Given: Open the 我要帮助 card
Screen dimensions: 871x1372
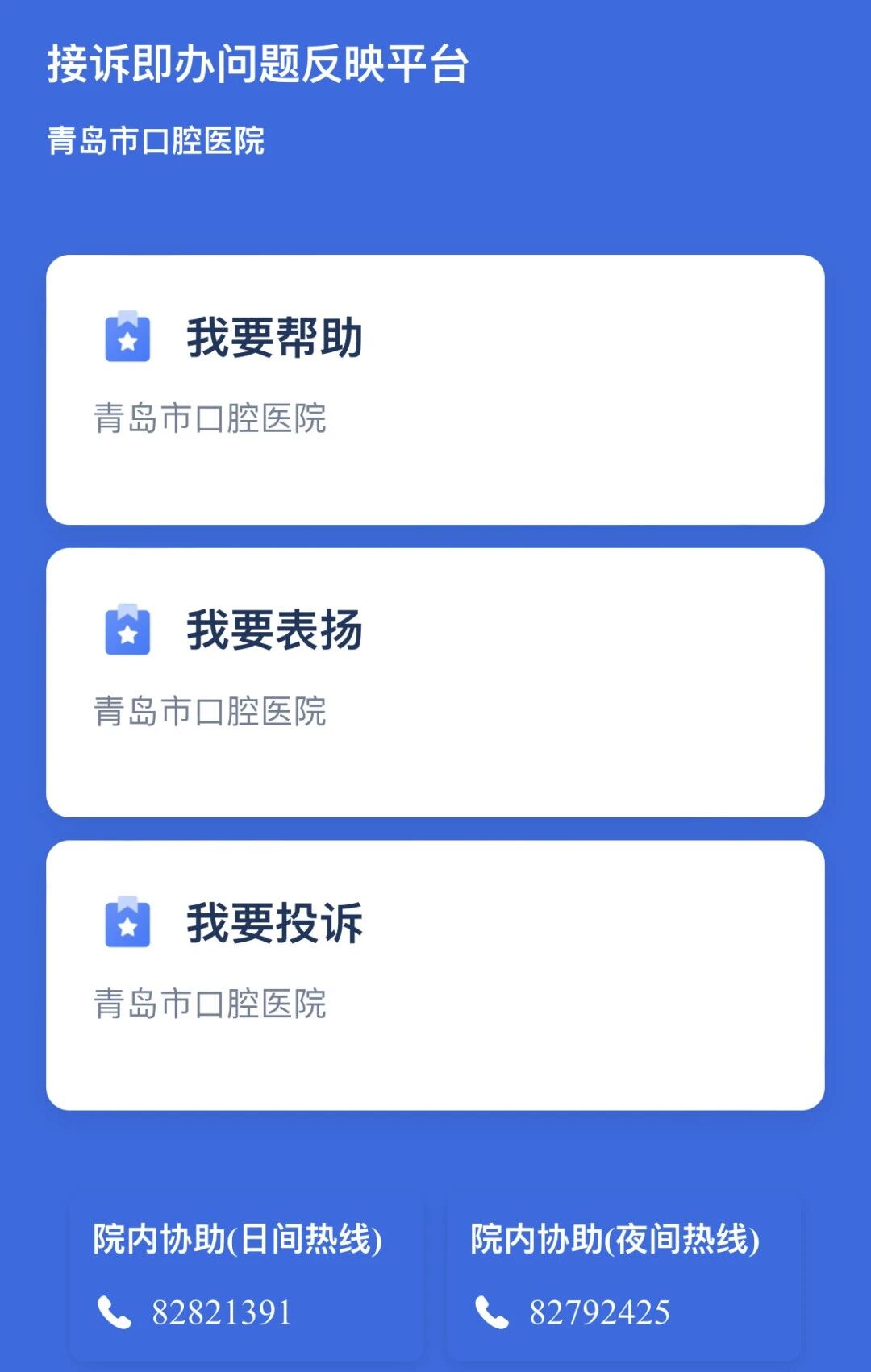Looking at the screenshot, I should coord(435,389).
